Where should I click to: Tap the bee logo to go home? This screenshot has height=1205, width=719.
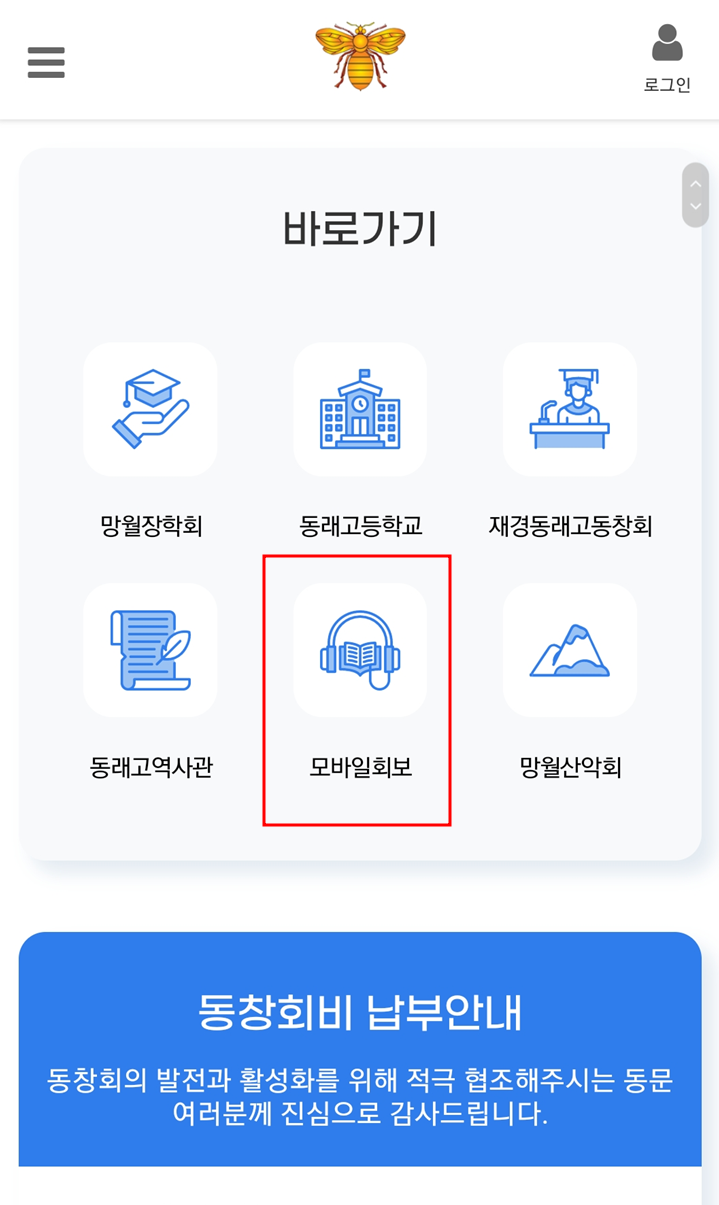pos(360,56)
